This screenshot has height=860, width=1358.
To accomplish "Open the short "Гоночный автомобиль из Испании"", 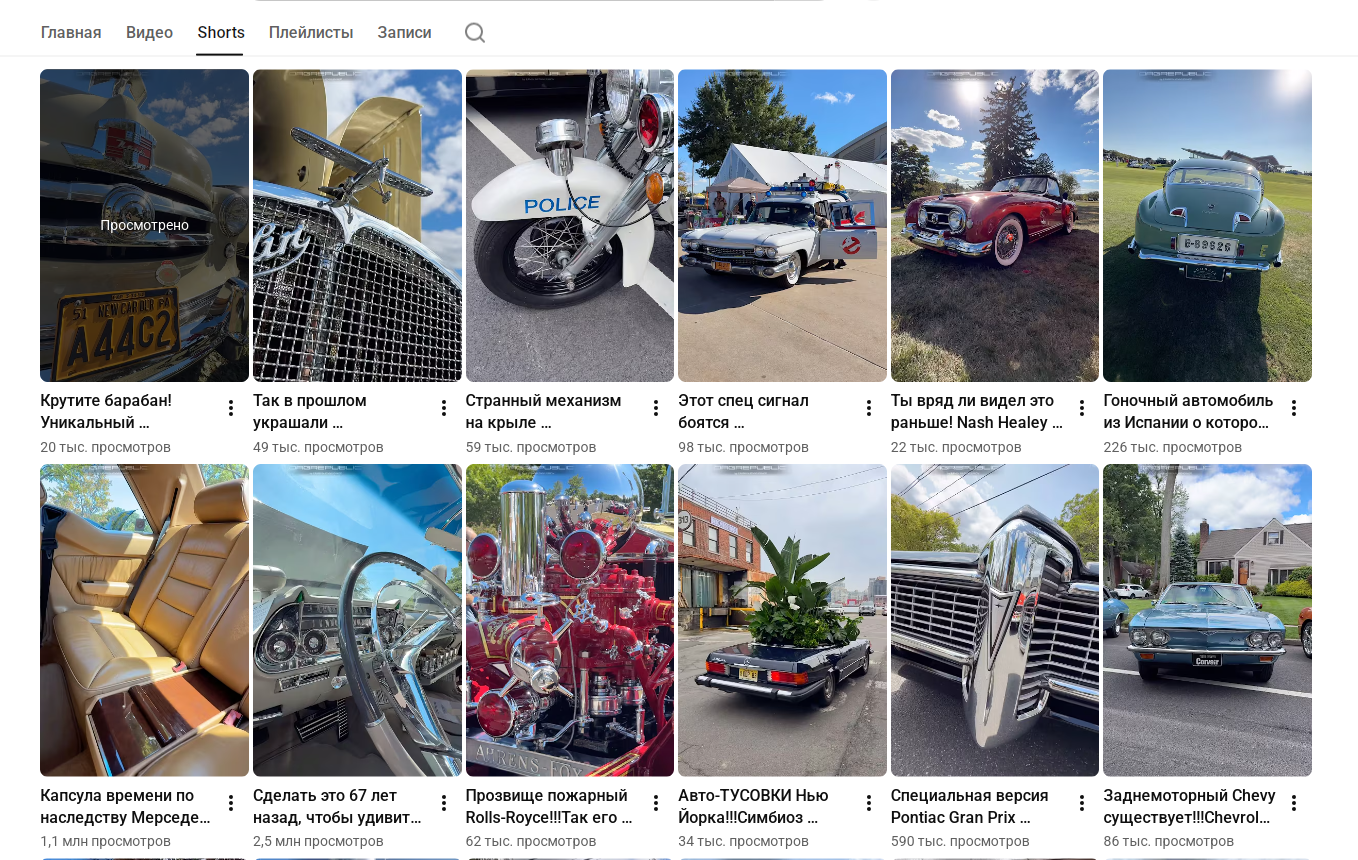I will pyautogui.click(x=1207, y=225).
